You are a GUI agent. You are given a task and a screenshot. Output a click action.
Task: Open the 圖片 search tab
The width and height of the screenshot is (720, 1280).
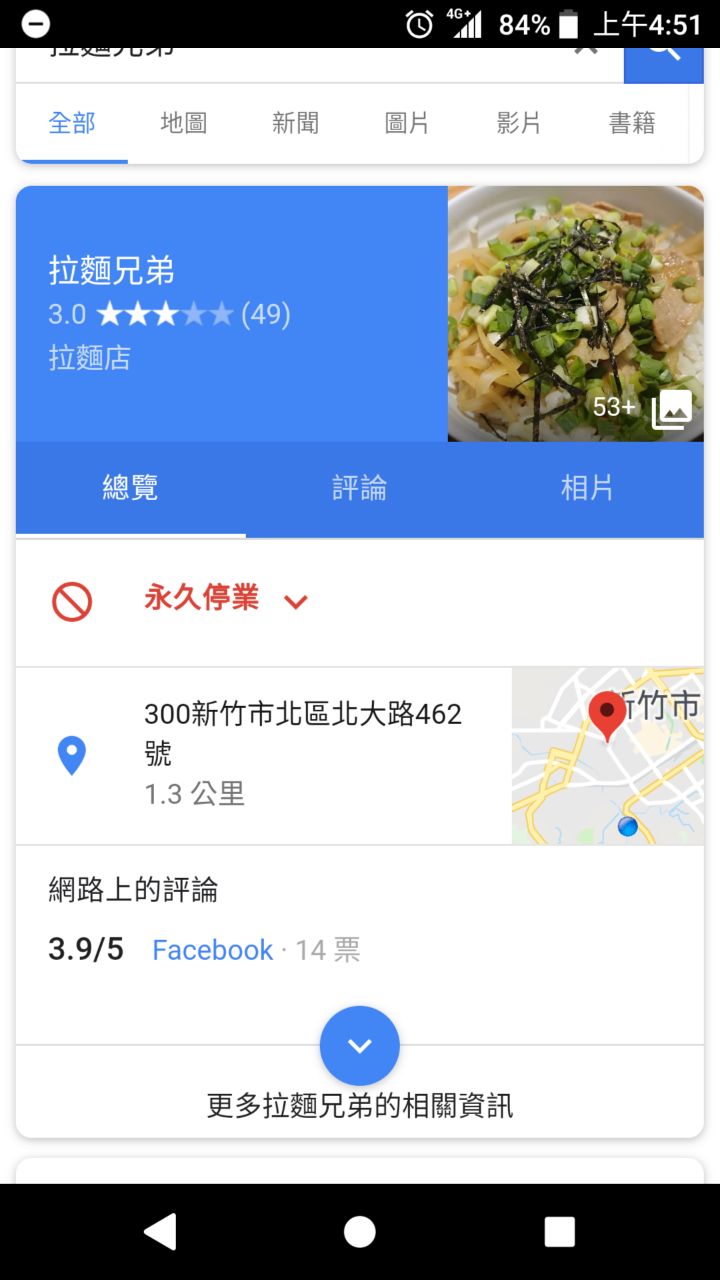point(407,123)
